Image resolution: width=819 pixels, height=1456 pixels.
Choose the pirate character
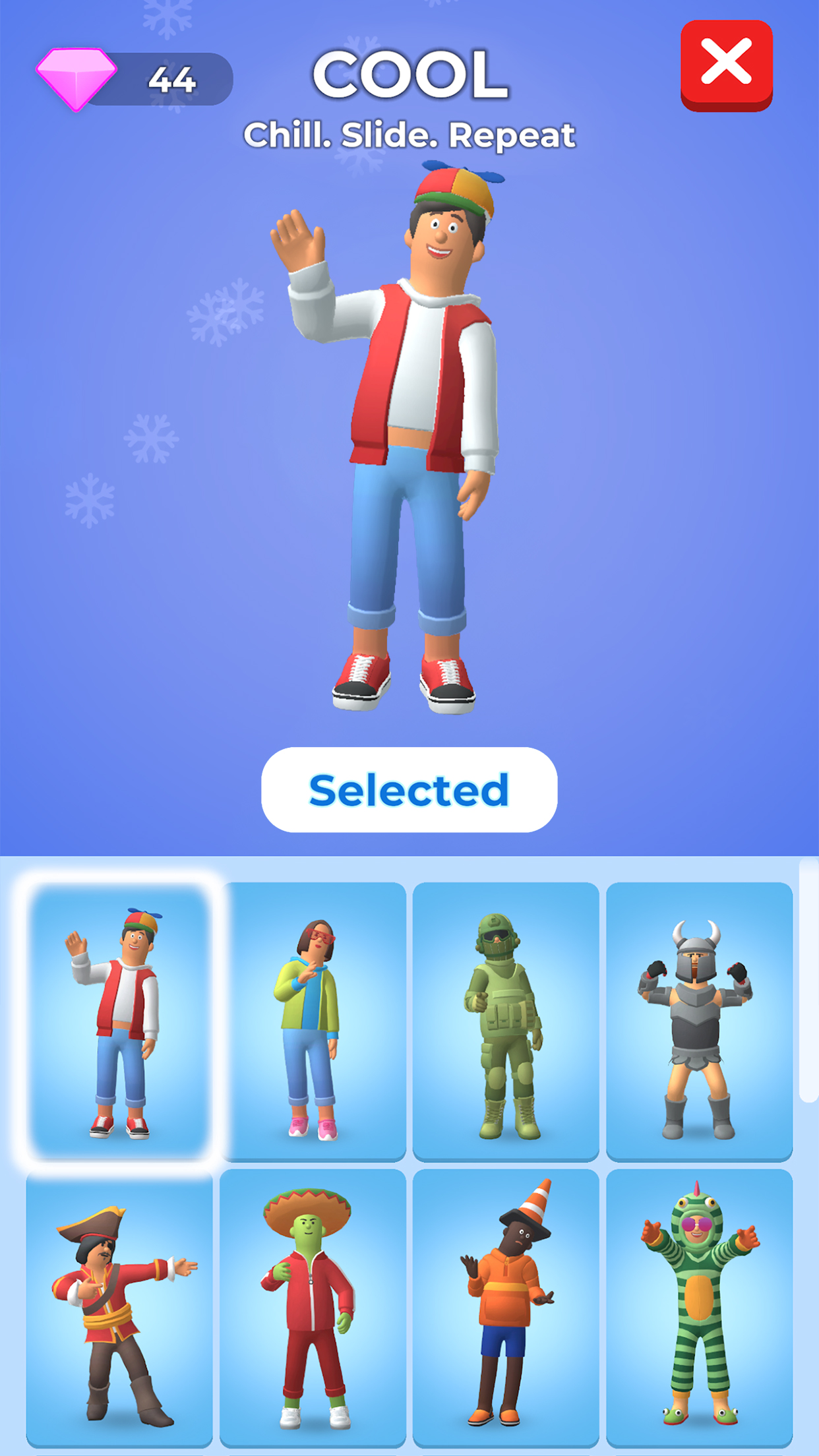[119, 1309]
